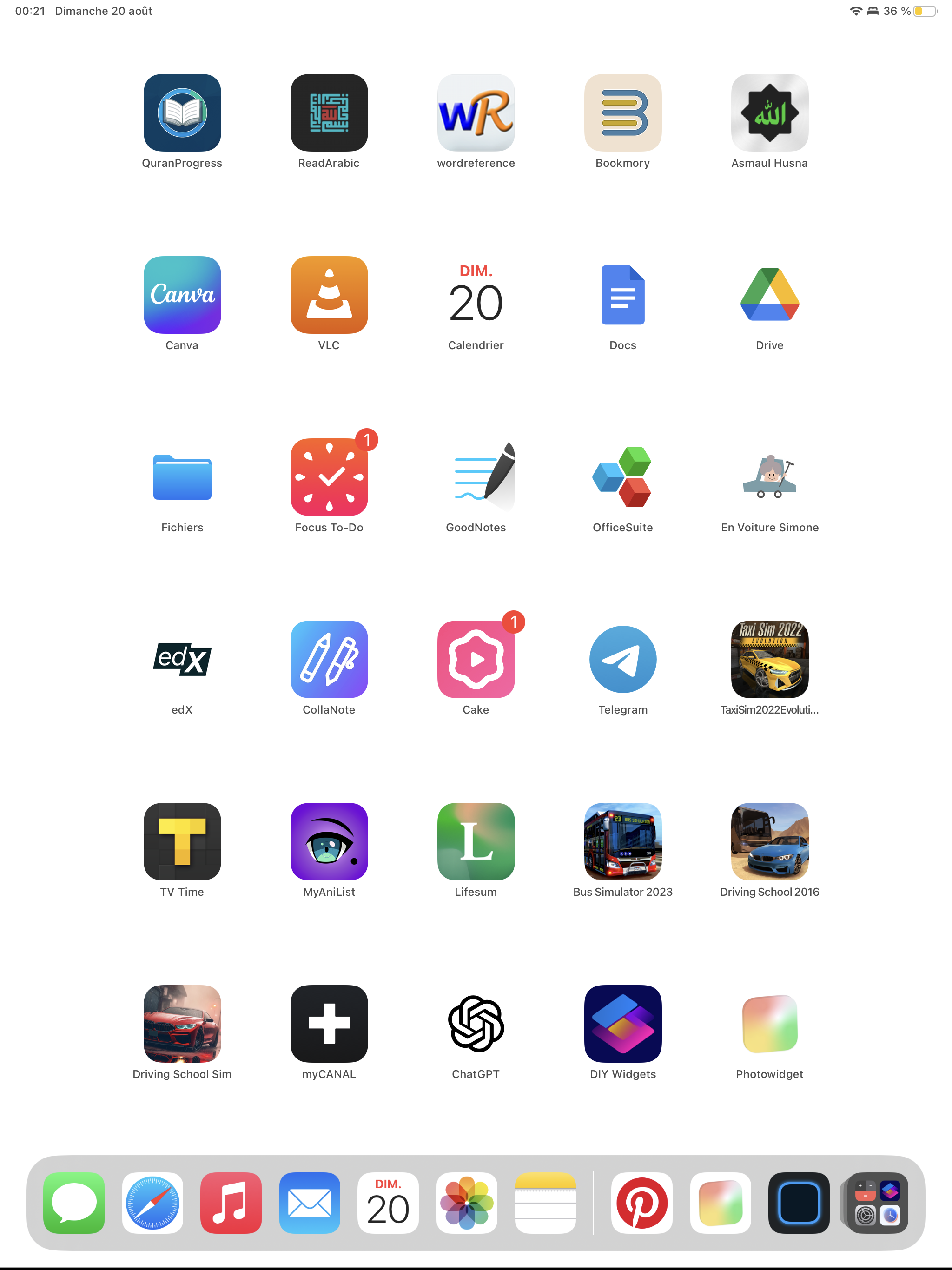Image resolution: width=952 pixels, height=1270 pixels.
Task: Open the Fichiers app
Action: point(182,477)
